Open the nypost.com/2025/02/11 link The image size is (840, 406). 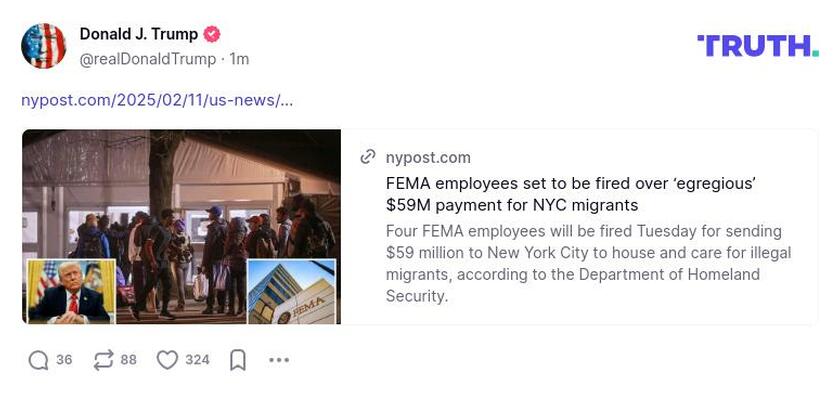(x=157, y=100)
